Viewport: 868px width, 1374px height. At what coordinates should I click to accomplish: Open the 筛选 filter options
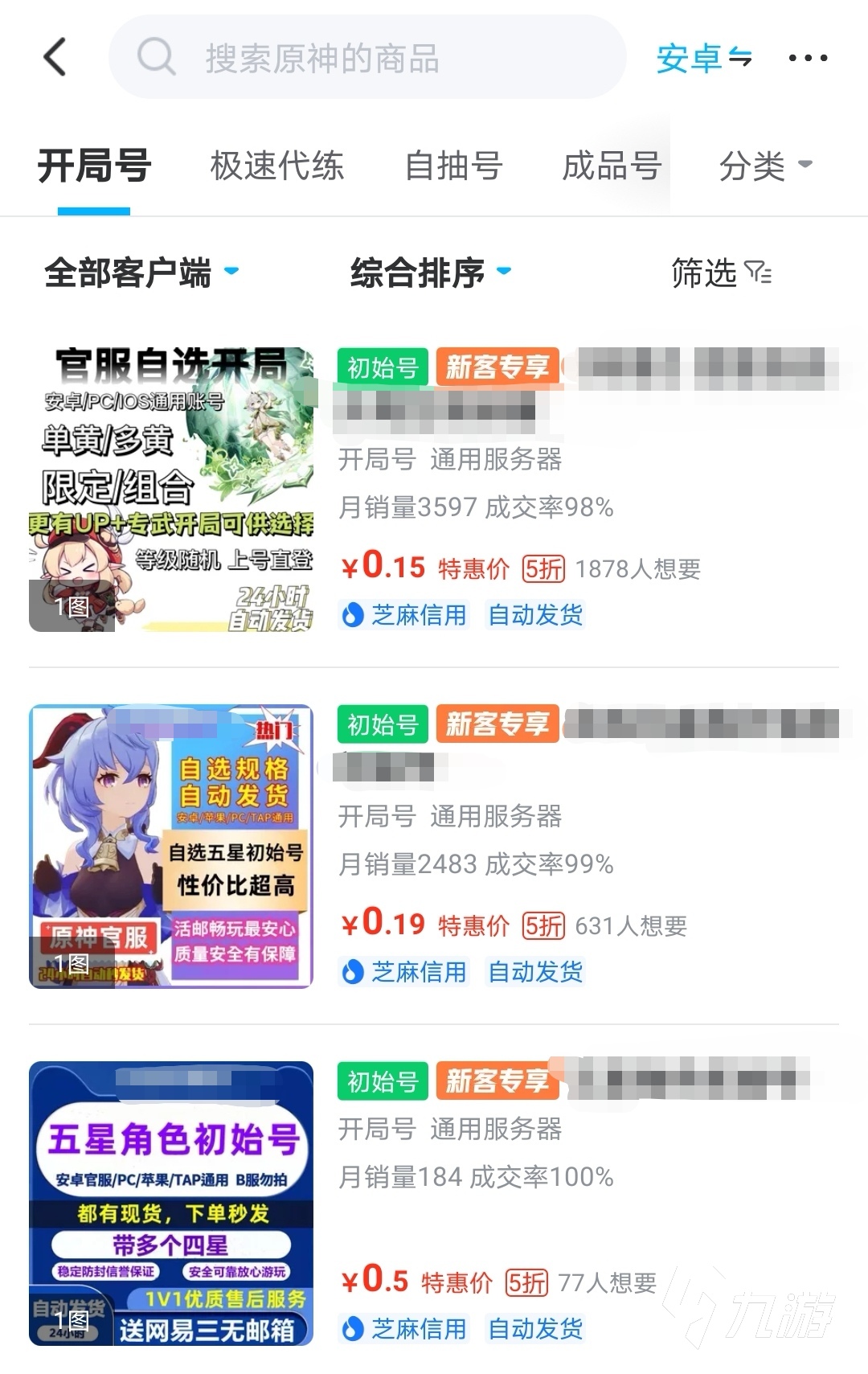tap(721, 273)
